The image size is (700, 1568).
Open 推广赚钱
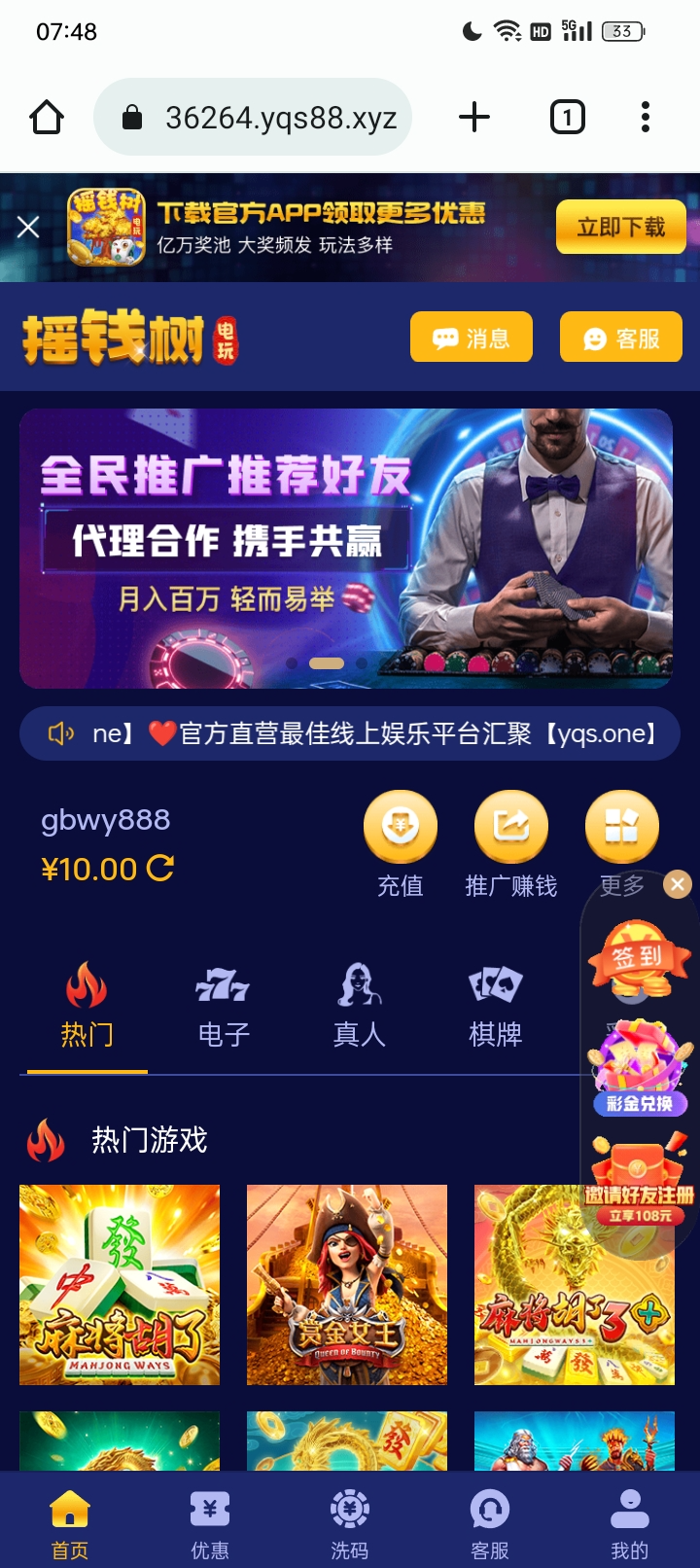[x=511, y=843]
